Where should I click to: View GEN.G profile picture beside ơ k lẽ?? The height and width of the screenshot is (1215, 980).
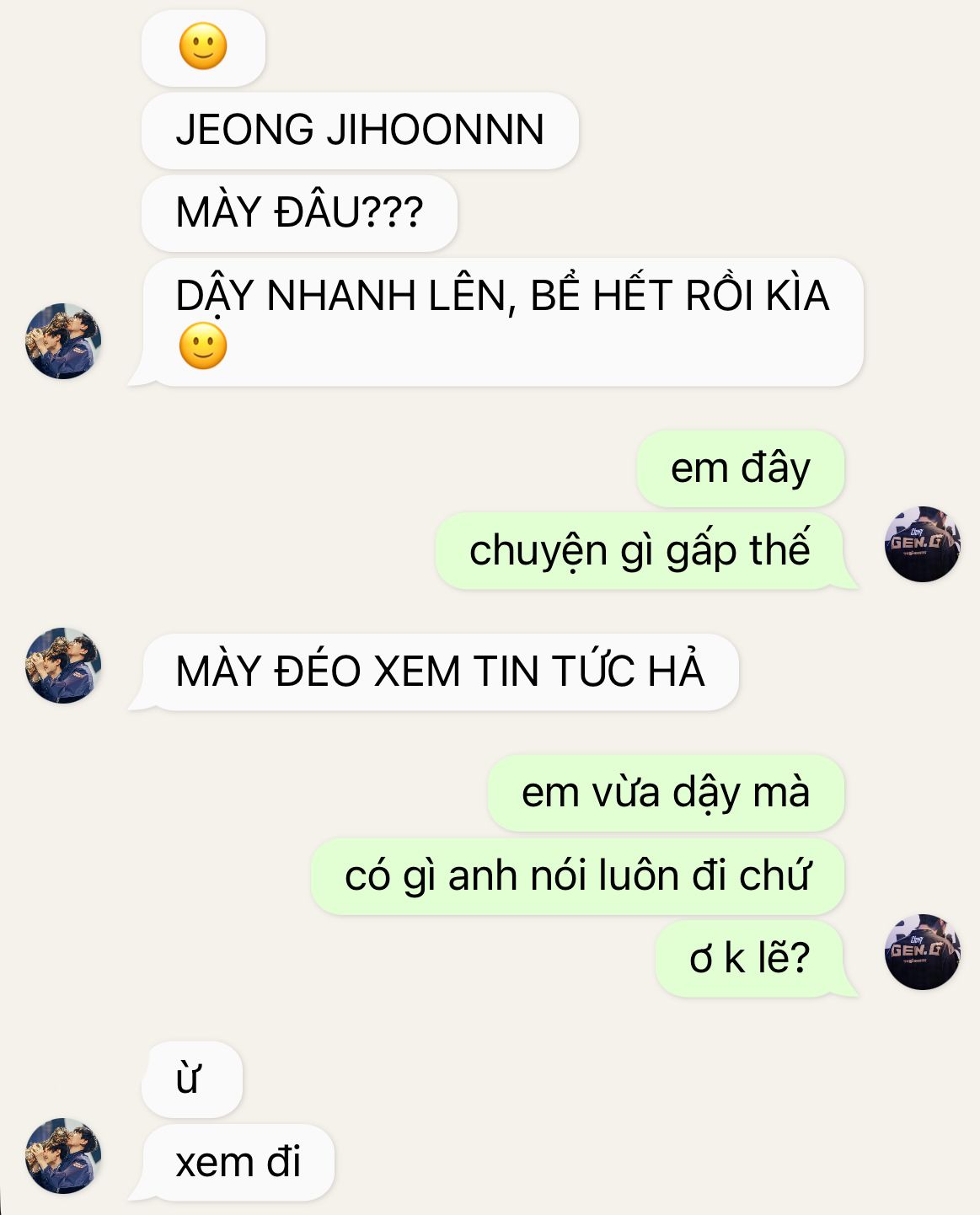922,952
